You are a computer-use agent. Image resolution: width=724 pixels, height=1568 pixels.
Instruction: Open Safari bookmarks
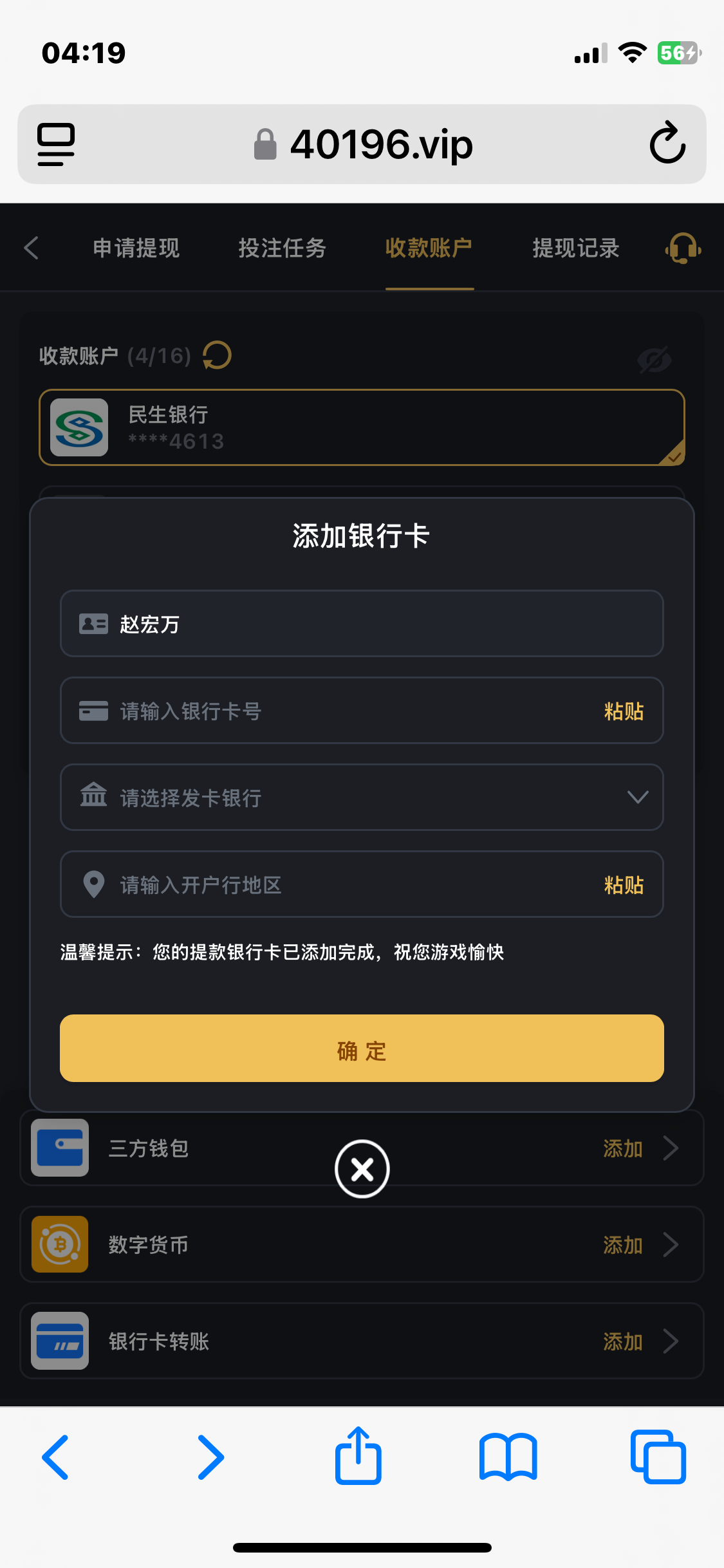pos(508,1457)
